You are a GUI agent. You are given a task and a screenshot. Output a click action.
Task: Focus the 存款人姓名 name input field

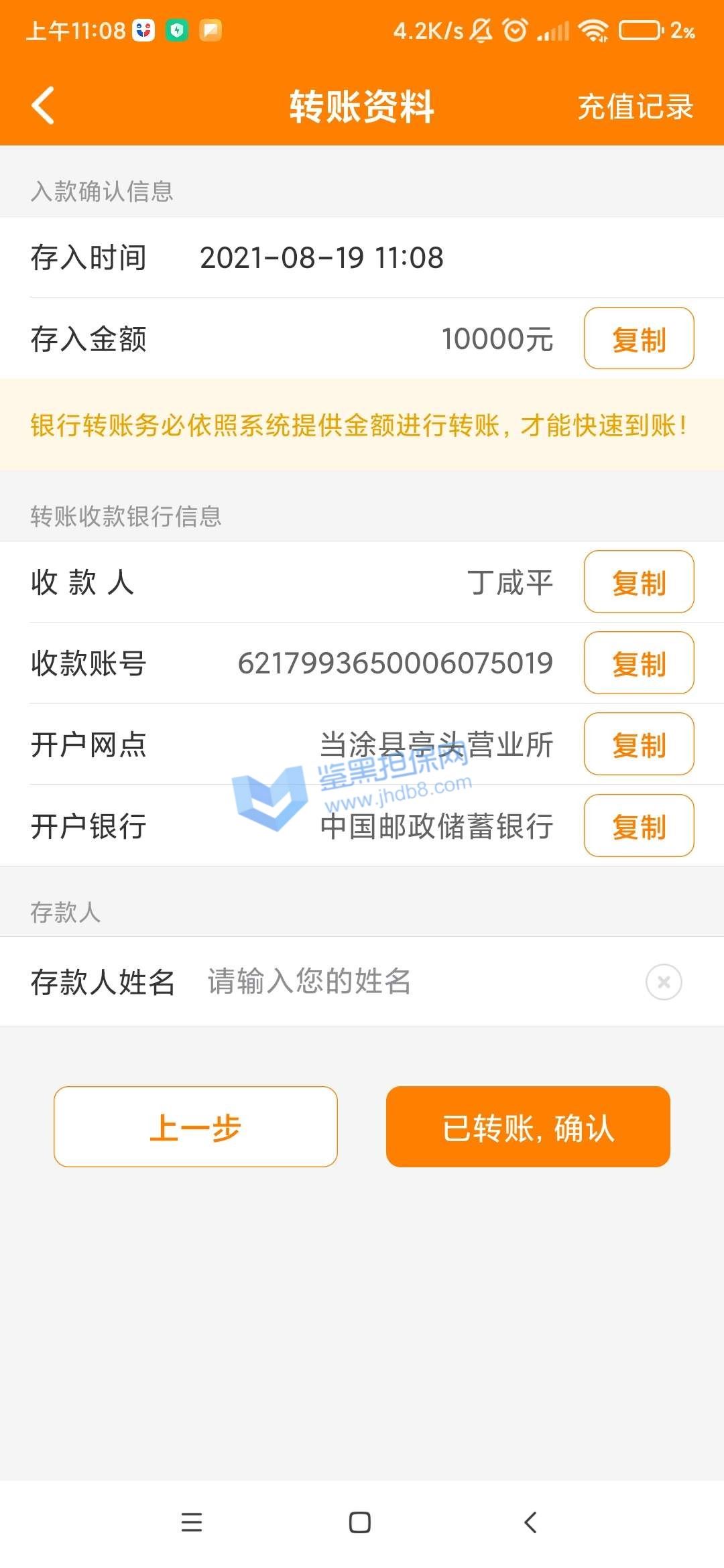(x=402, y=982)
